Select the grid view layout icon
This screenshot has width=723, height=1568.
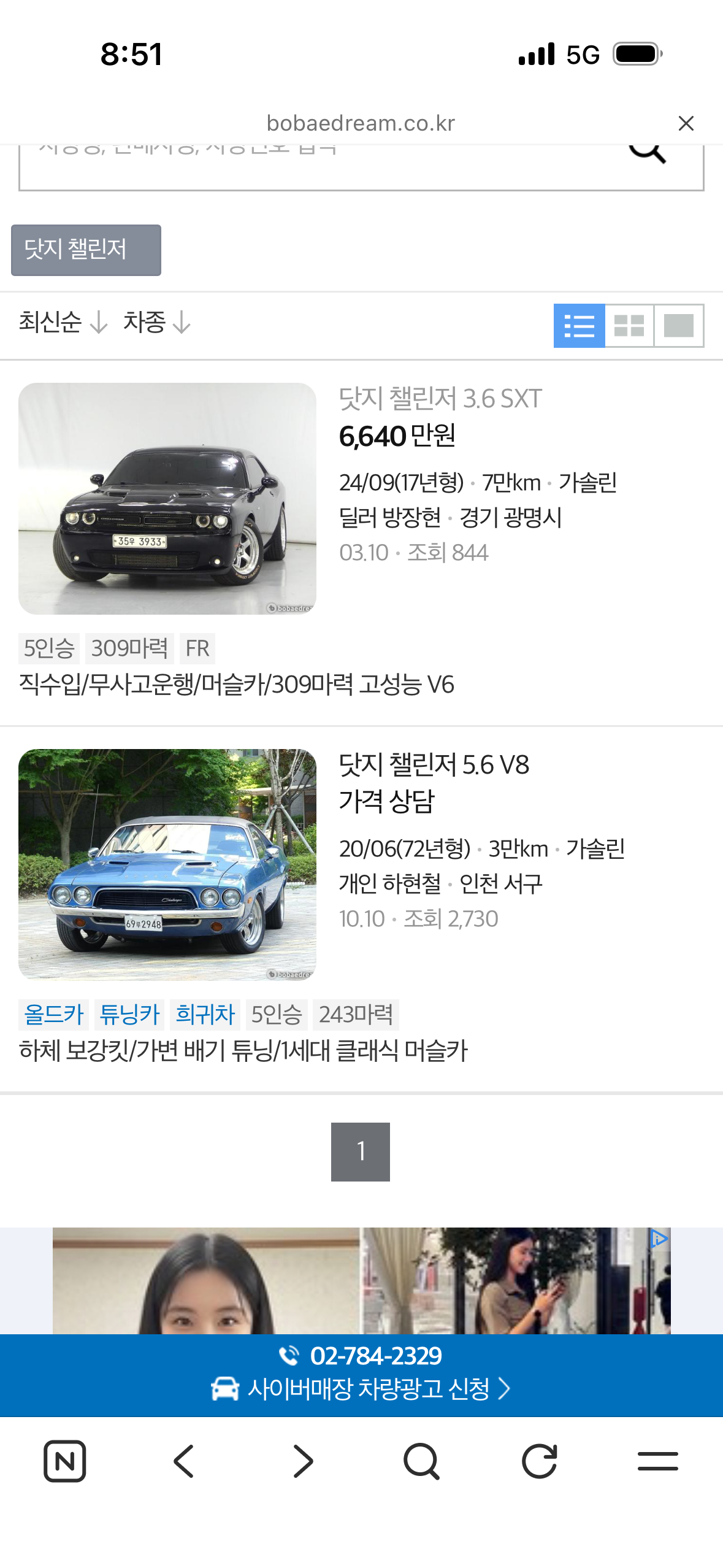coord(629,326)
